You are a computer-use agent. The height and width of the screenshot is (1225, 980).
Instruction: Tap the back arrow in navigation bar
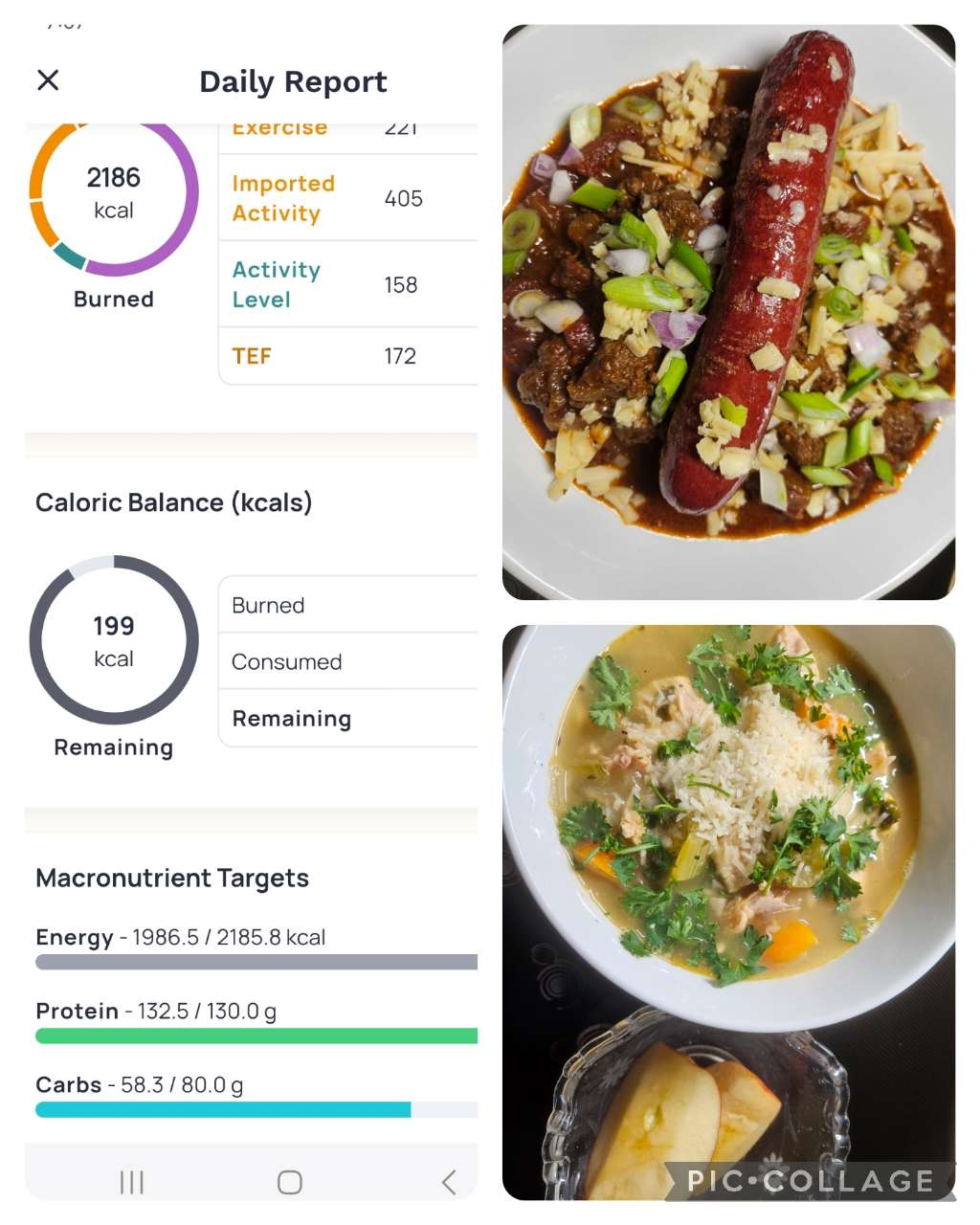click(449, 1182)
